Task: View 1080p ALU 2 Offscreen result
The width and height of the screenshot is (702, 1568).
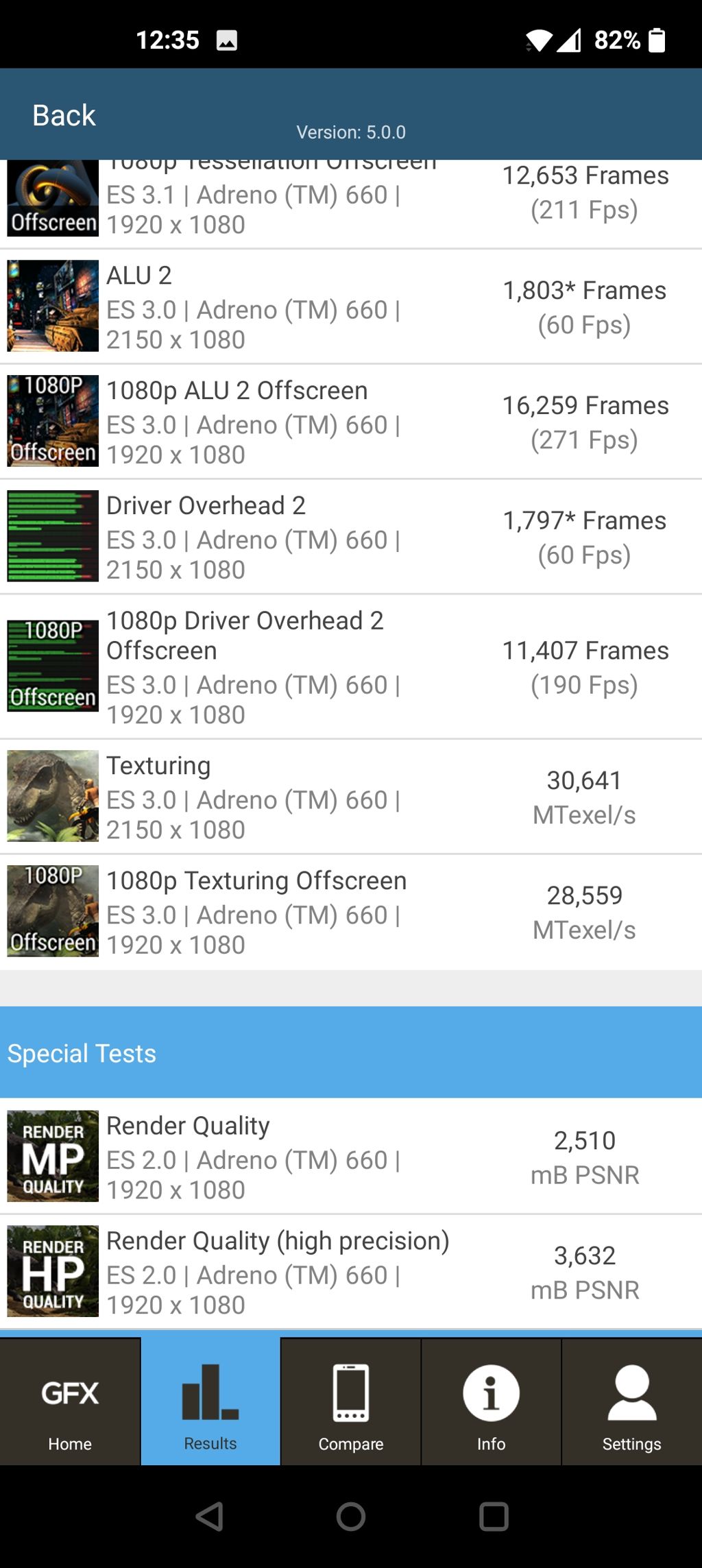Action: click(351, 422)
